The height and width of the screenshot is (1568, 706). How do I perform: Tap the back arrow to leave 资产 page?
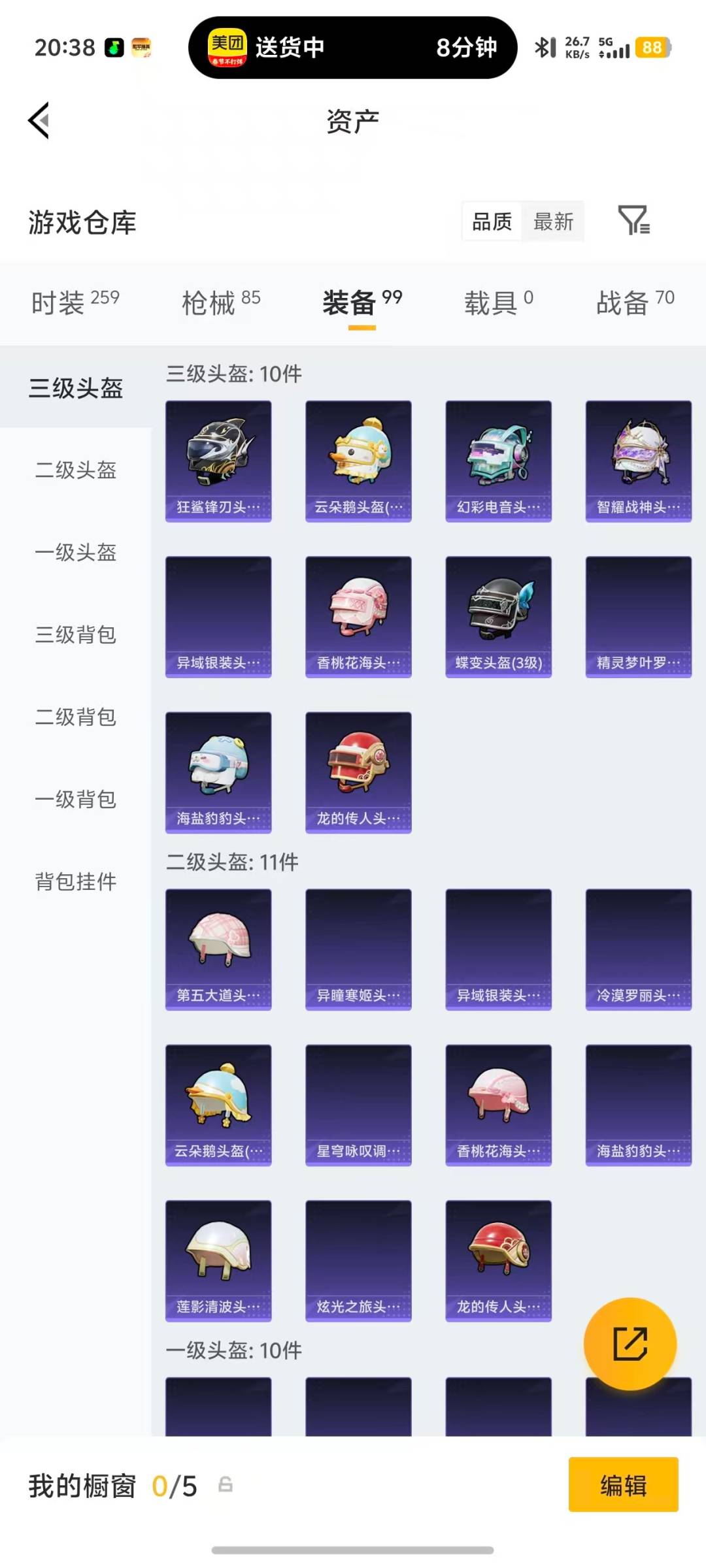pyautogui.click(x=39, y=121)
